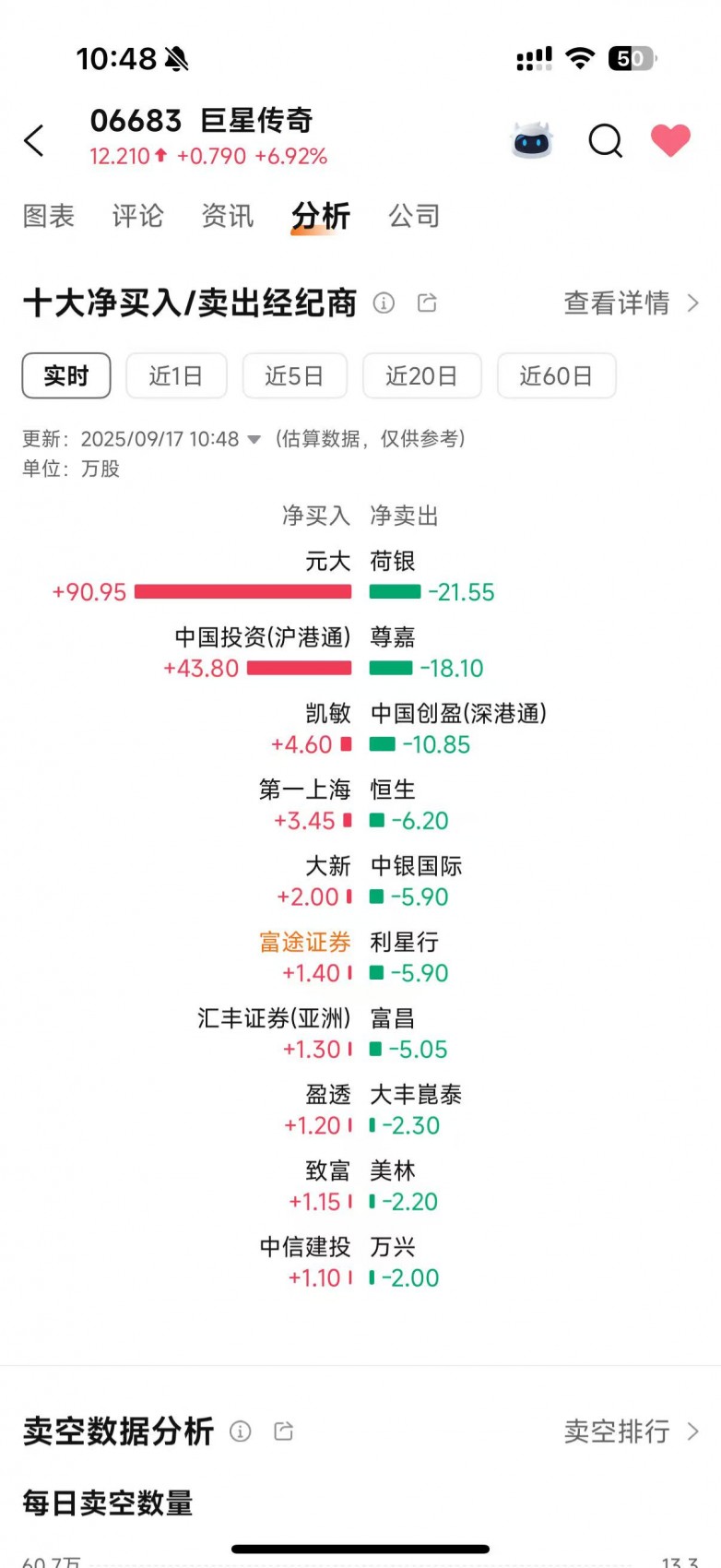Open the search magnifier icon

coord(606,141)
